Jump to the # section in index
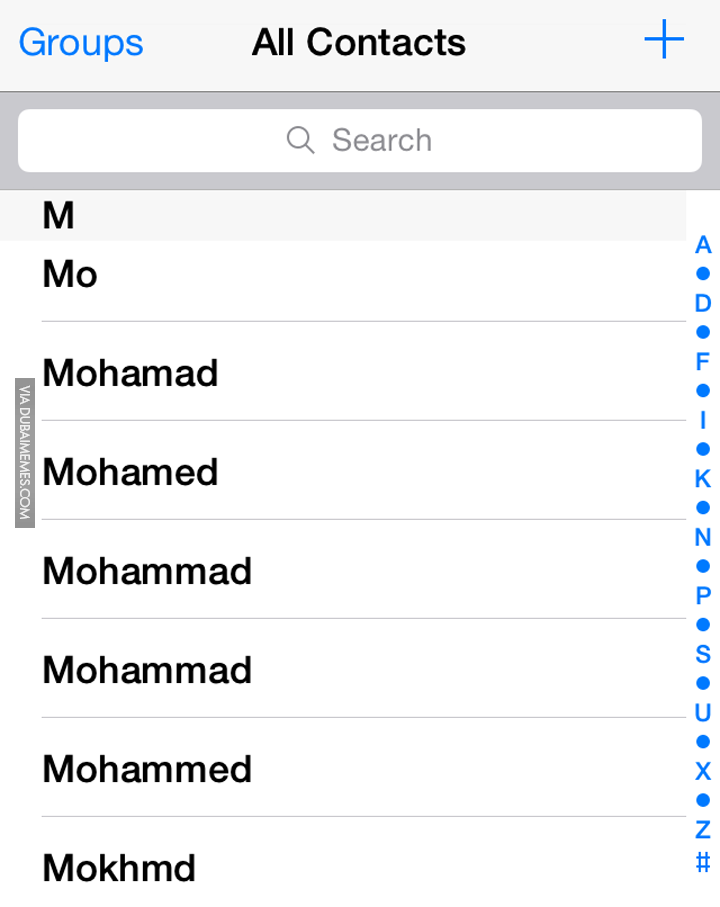The width and height of the screenshot is (720, 907). pyautogui.click(x=703, y=861)
